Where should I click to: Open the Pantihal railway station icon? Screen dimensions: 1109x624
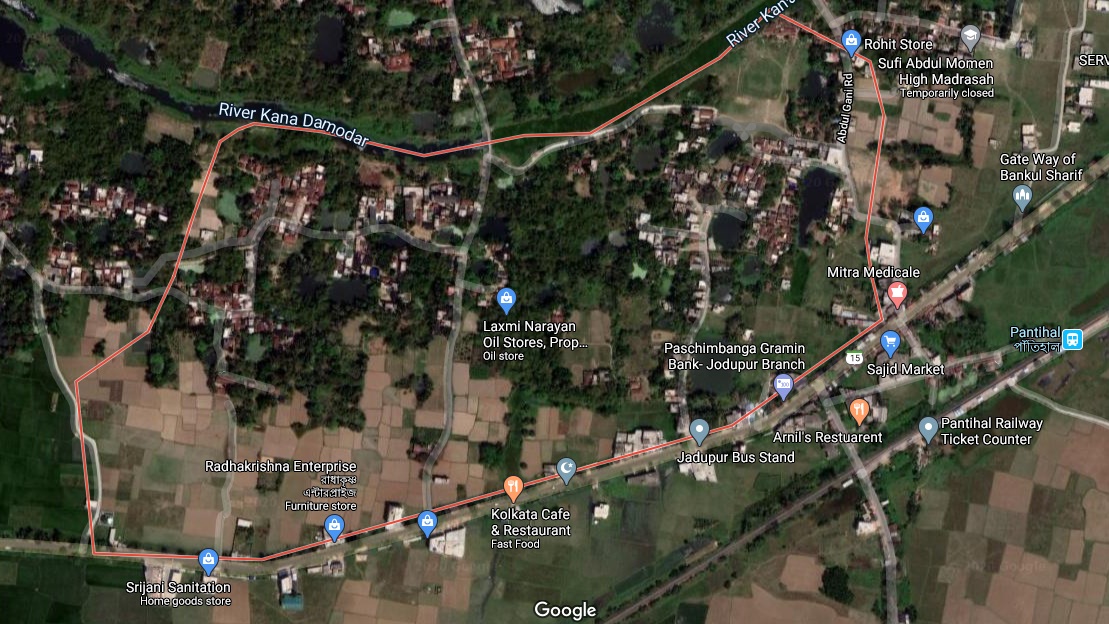[1073, 339]
